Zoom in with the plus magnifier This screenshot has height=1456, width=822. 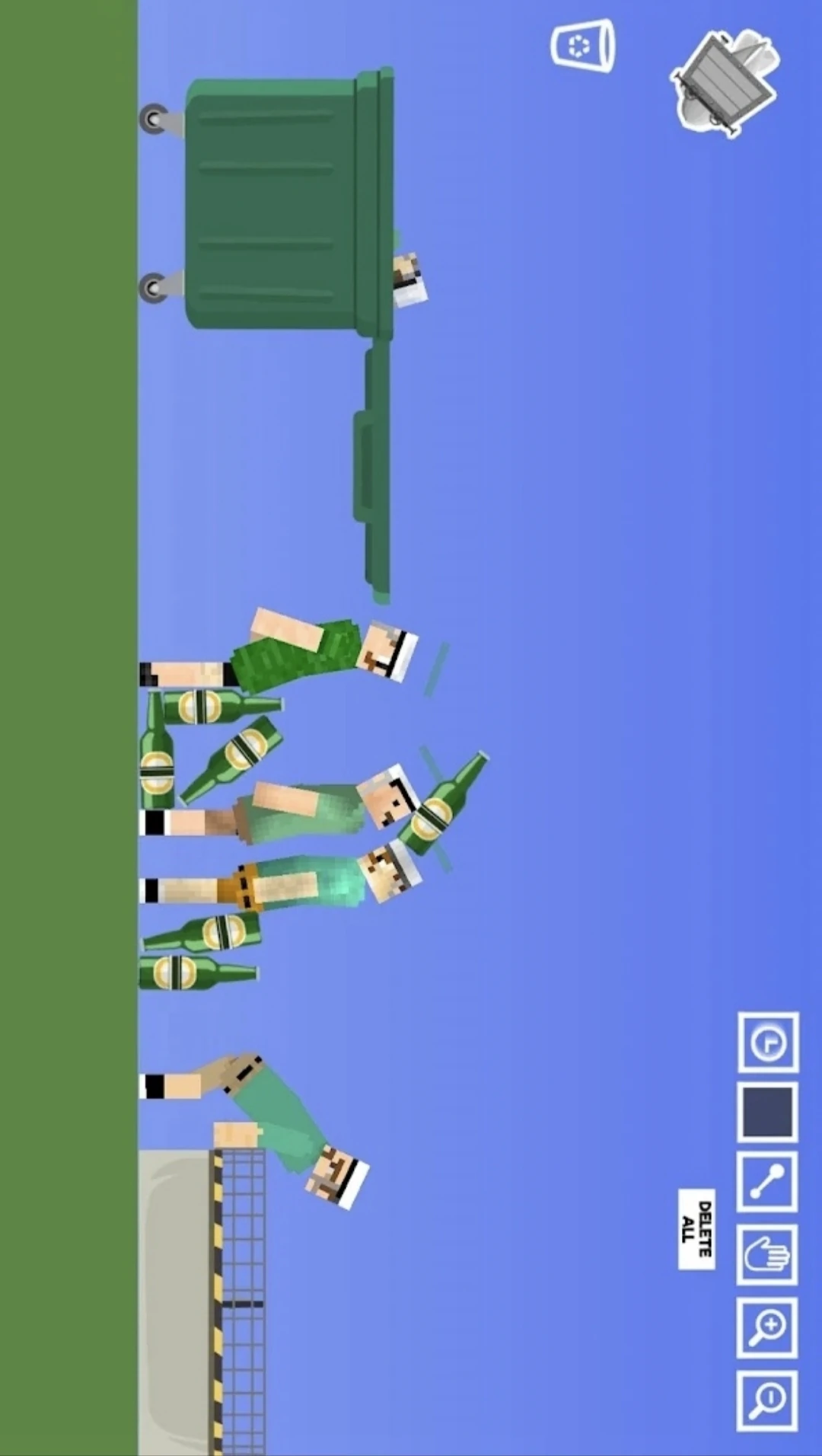click(x=767, y=1327)
